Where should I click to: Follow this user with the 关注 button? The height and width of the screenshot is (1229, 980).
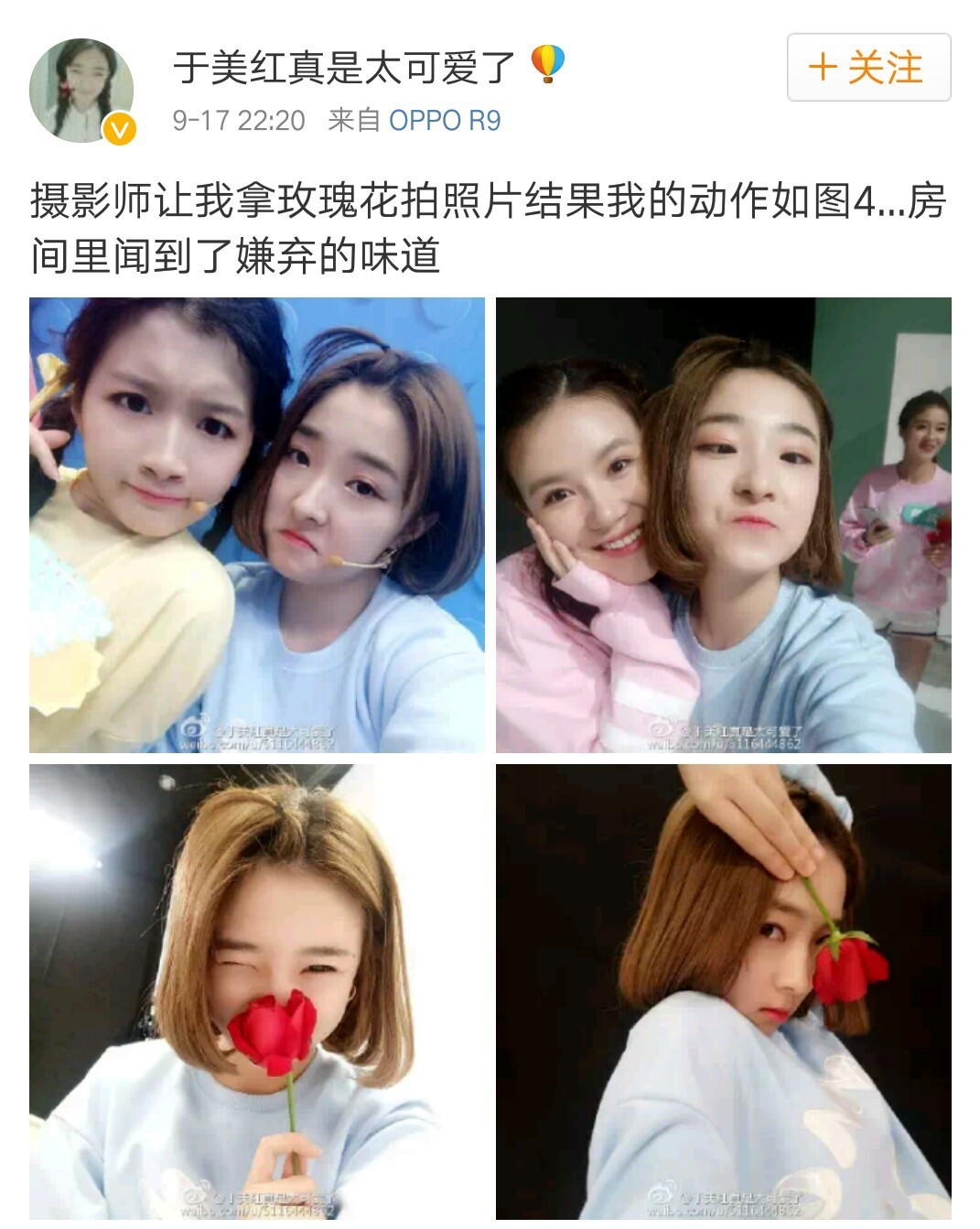point(868,68)
